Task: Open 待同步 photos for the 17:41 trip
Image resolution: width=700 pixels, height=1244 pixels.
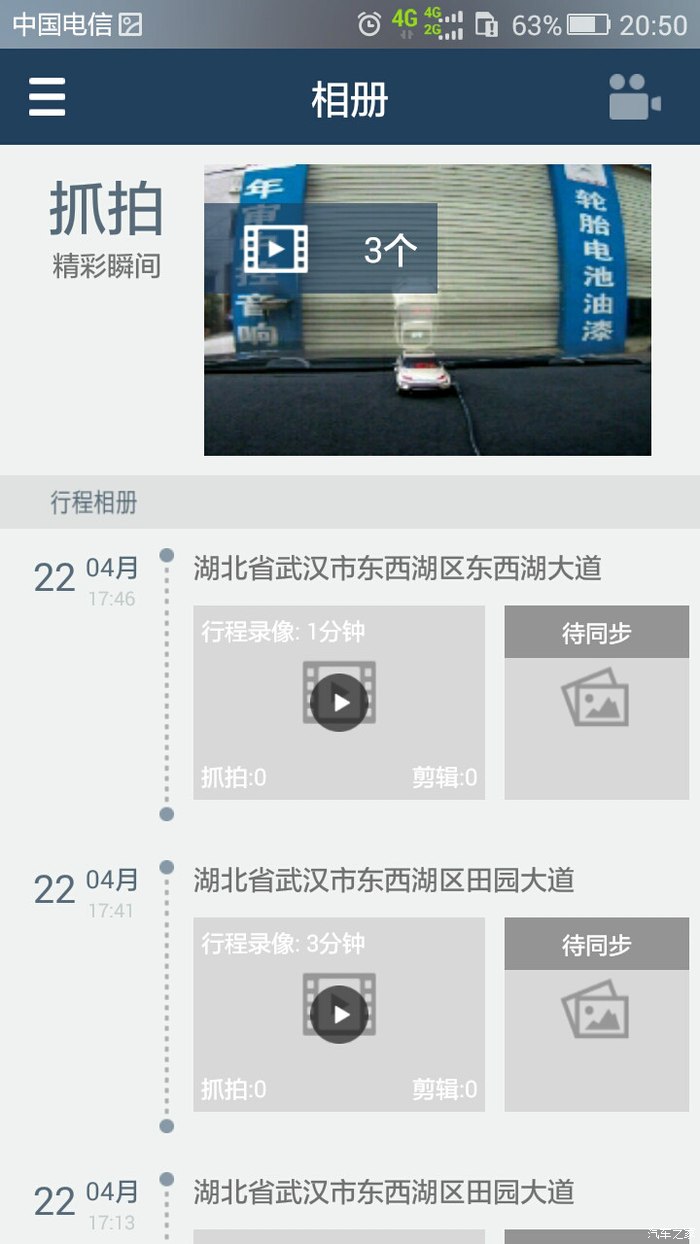Action: tap(596, 1014)
